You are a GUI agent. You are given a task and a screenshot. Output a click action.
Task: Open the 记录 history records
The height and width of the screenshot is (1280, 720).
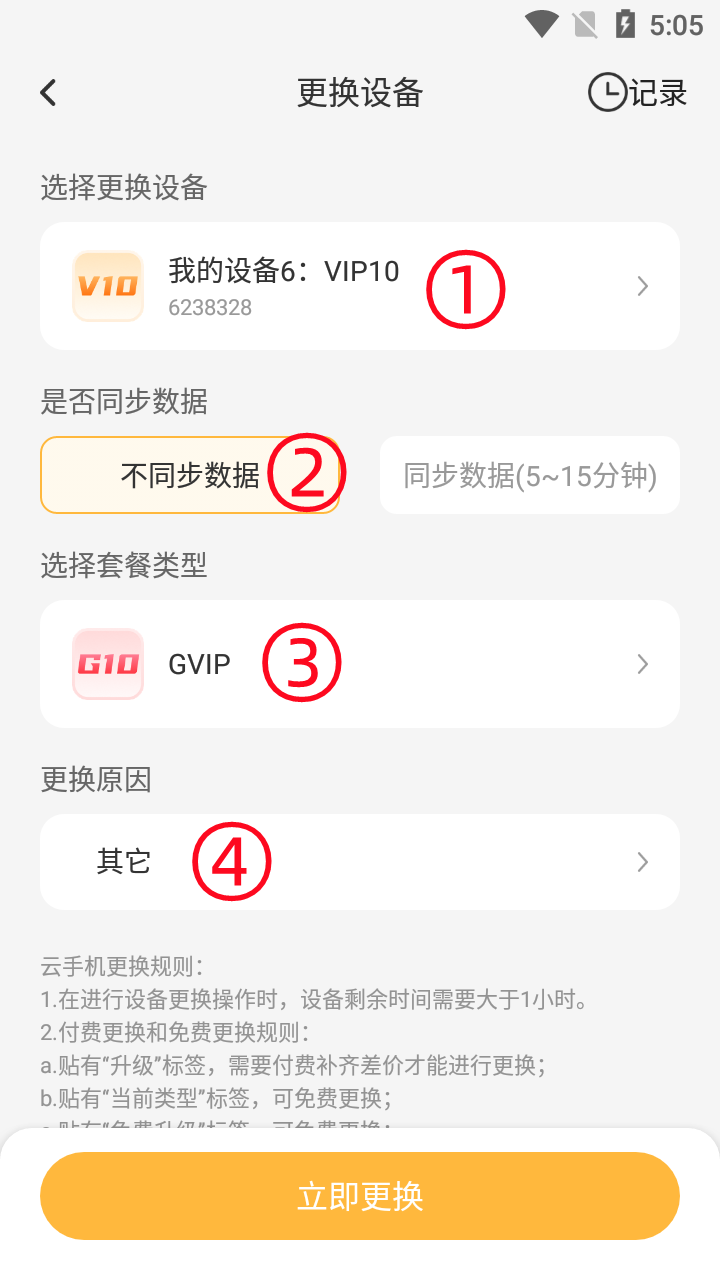[x=638, y=93]
